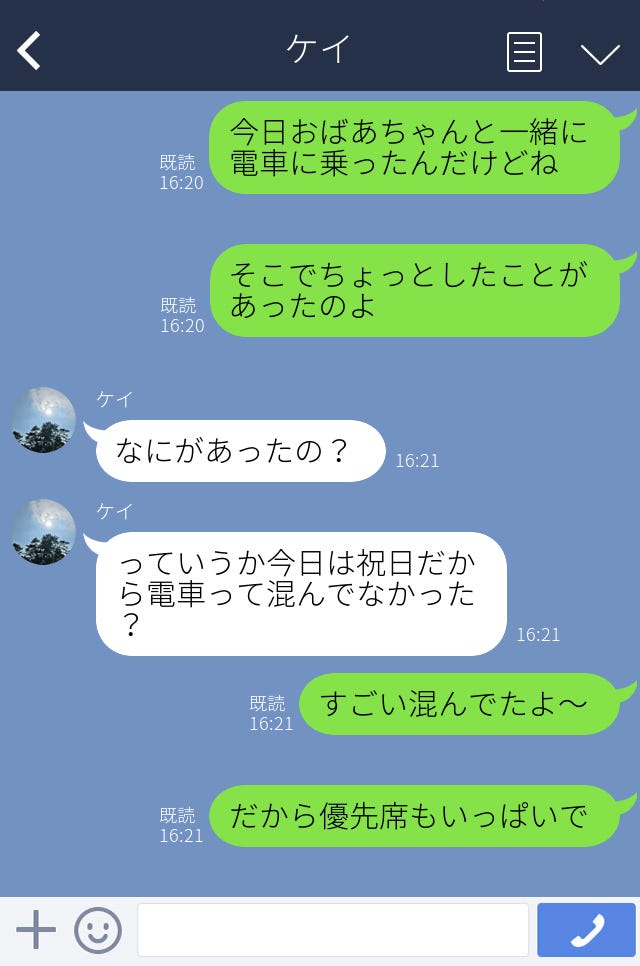
Task: Go back from the ケイ chat
Action: pos(29,51)
